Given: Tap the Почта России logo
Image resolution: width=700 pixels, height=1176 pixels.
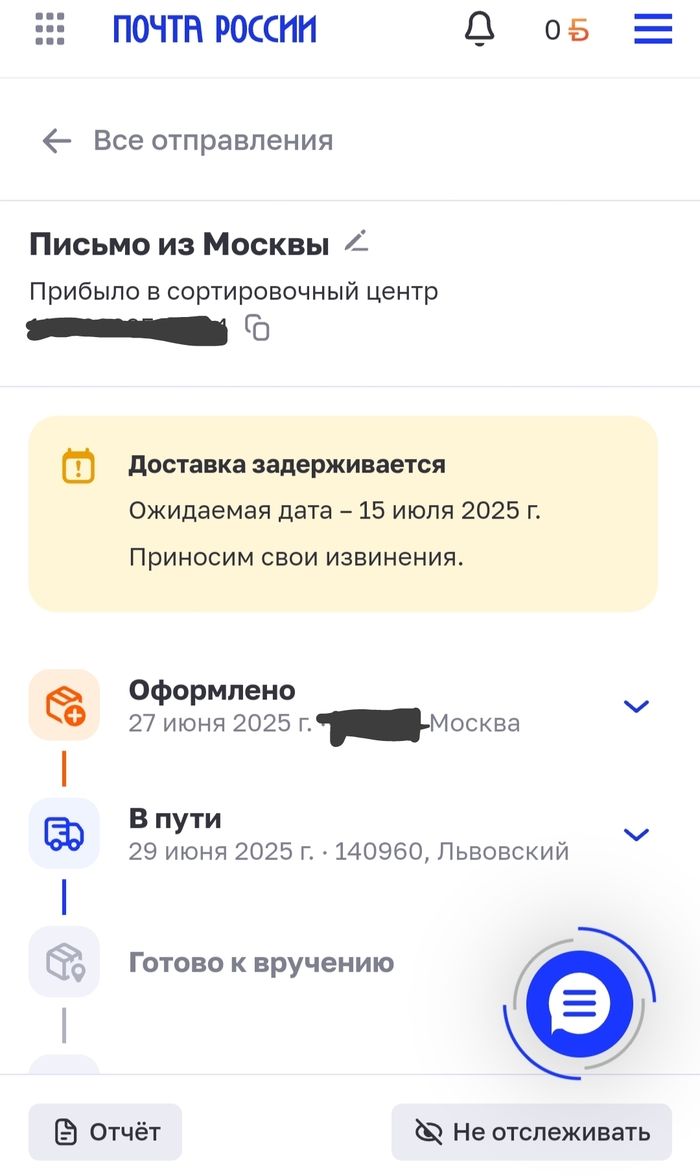Looking at the screenshot, I should coord(215,29).
